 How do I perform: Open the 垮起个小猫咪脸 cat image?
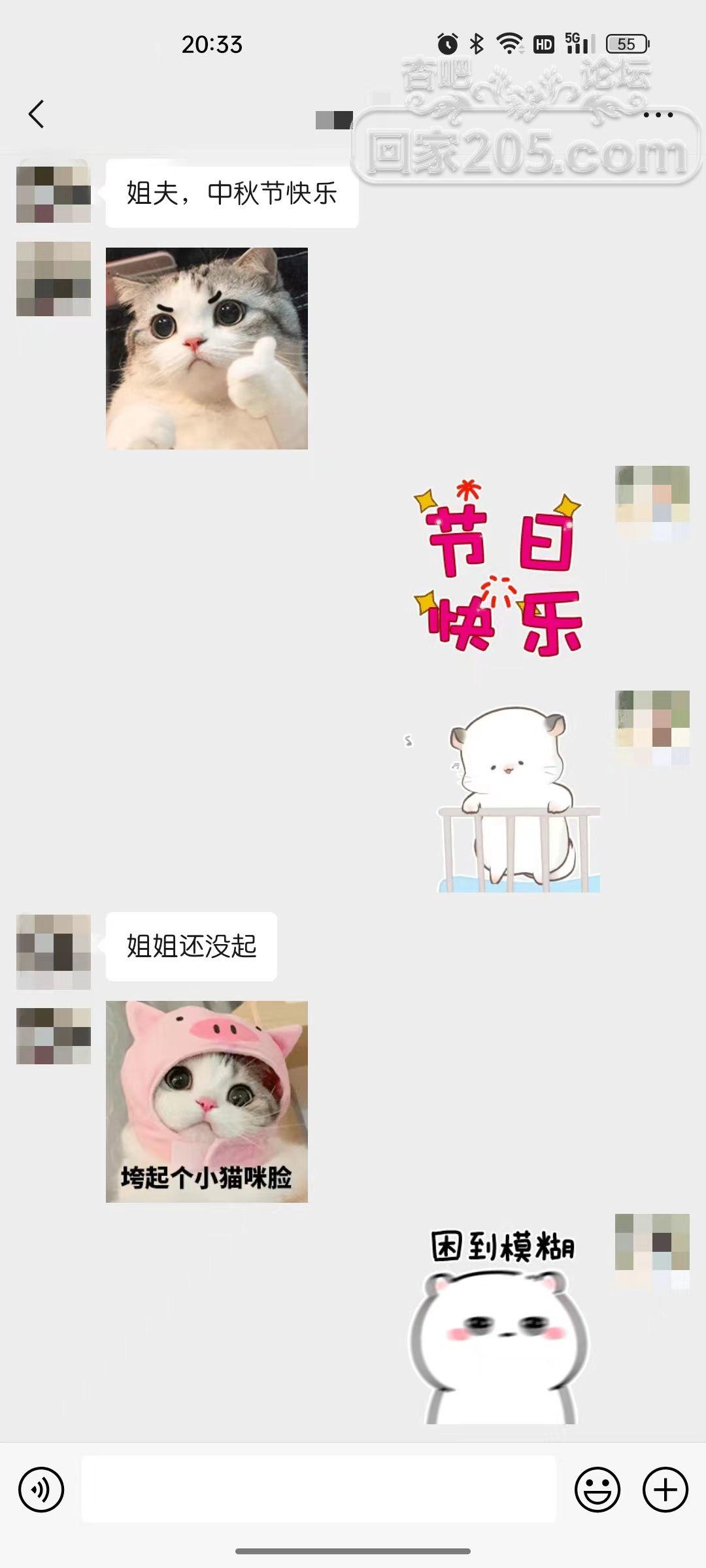click(x=207, y=1102)
